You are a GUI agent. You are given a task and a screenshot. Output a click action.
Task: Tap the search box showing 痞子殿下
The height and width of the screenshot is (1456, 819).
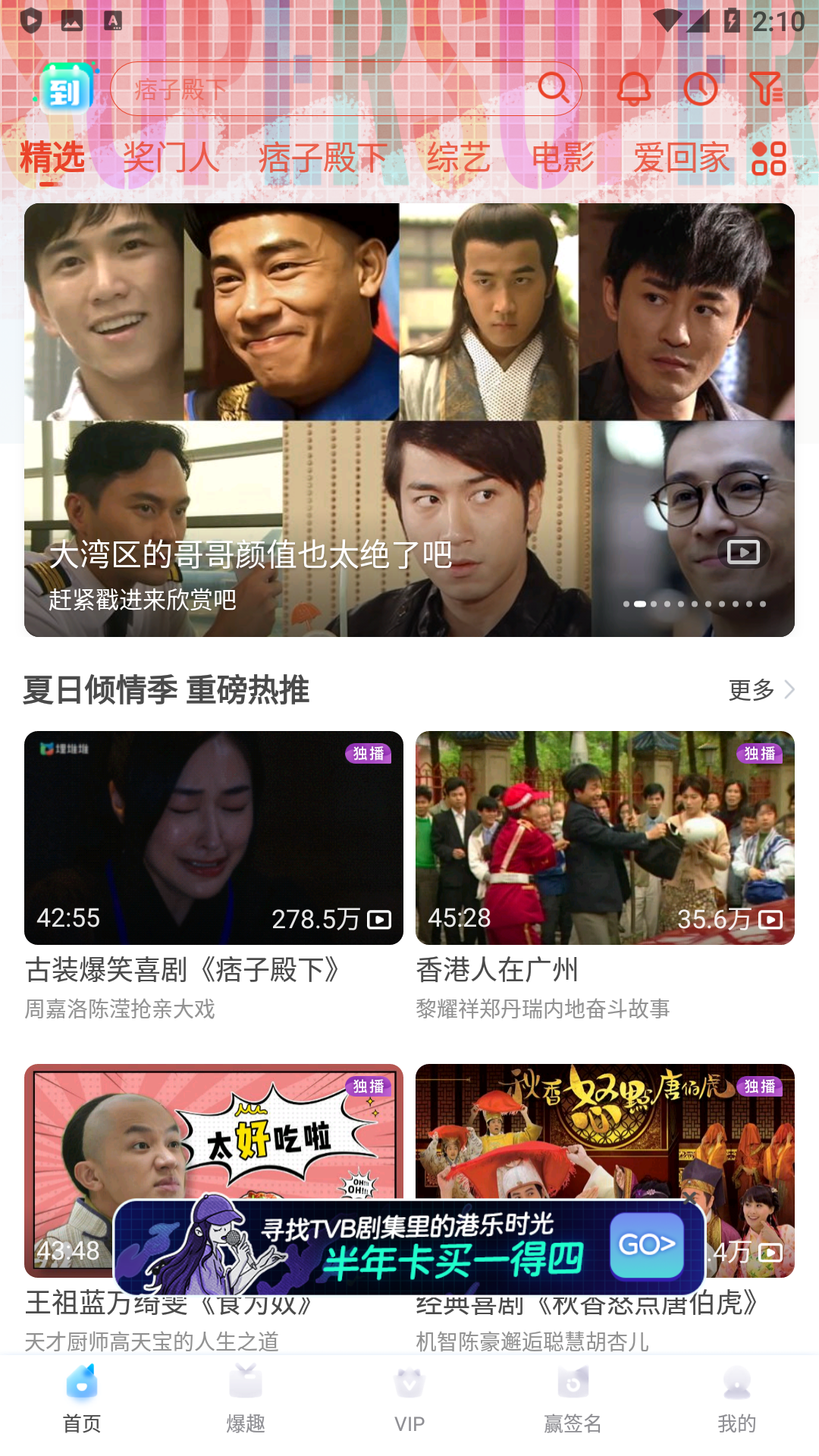326,89
